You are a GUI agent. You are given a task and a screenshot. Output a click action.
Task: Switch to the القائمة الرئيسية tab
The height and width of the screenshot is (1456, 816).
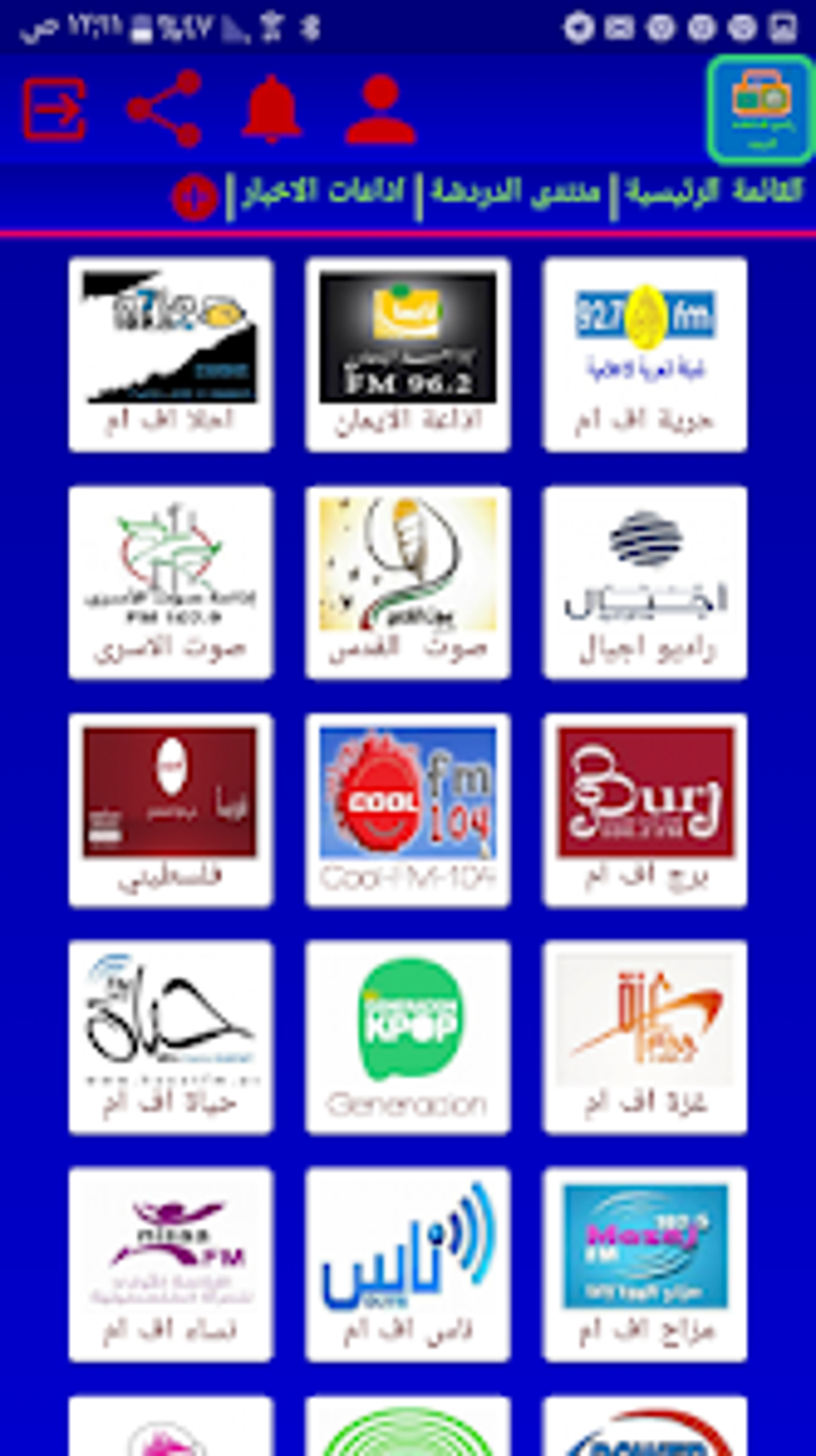(x=714, y=193)
